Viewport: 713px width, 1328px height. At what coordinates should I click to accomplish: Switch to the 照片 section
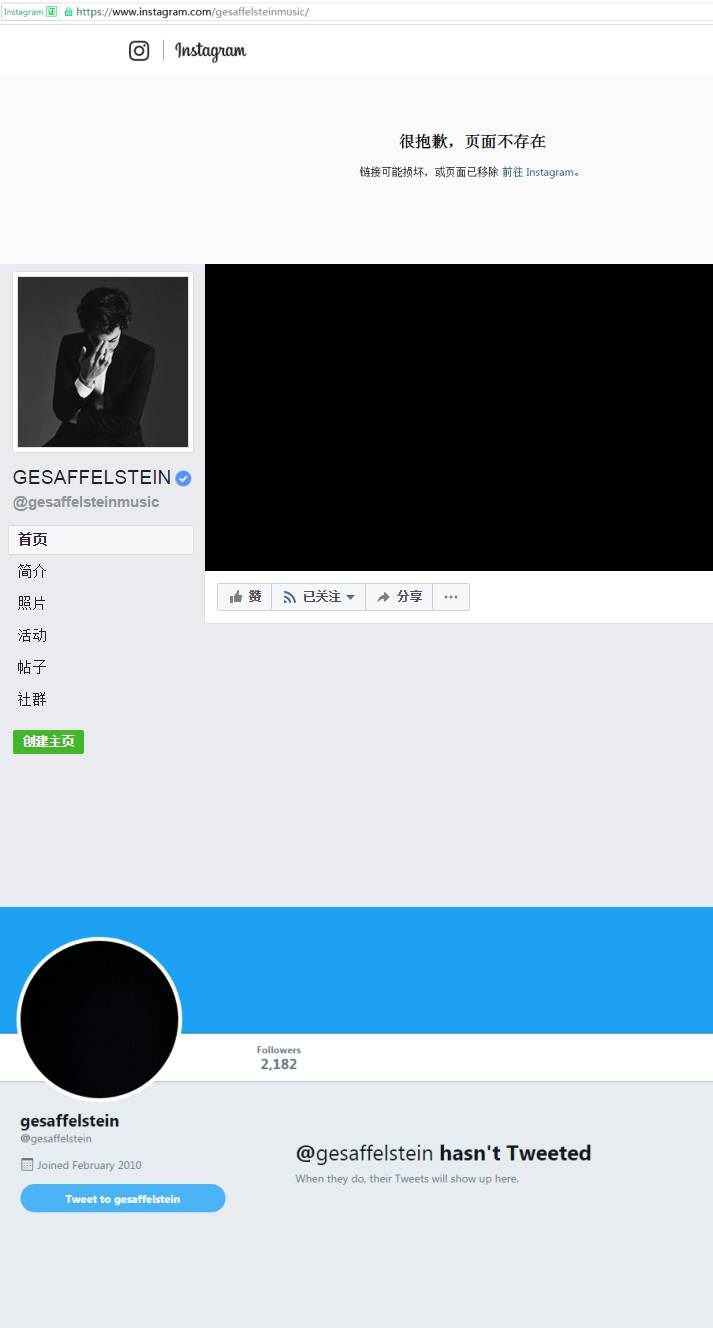(x=32, y=604)
